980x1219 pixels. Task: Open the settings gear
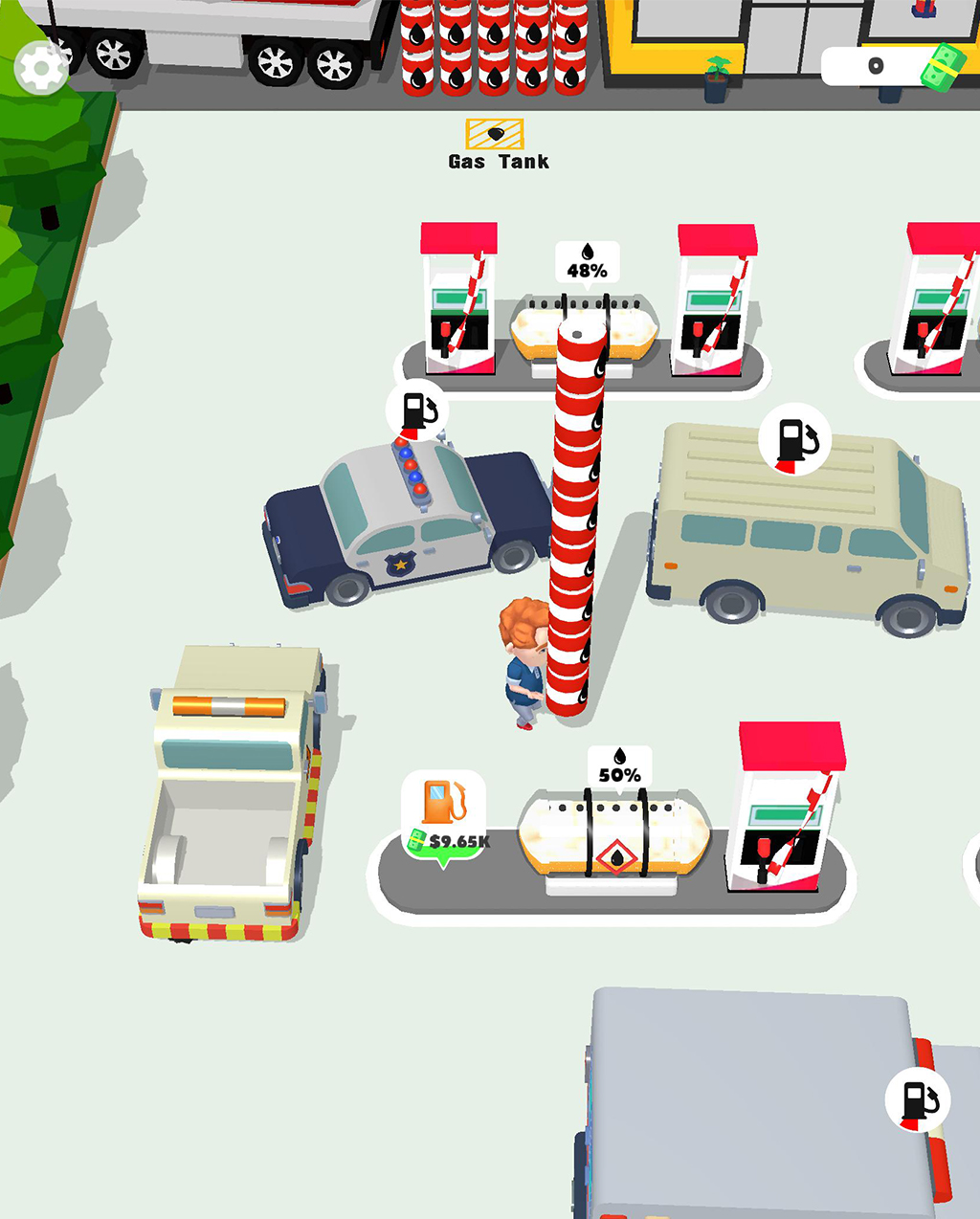41,68
